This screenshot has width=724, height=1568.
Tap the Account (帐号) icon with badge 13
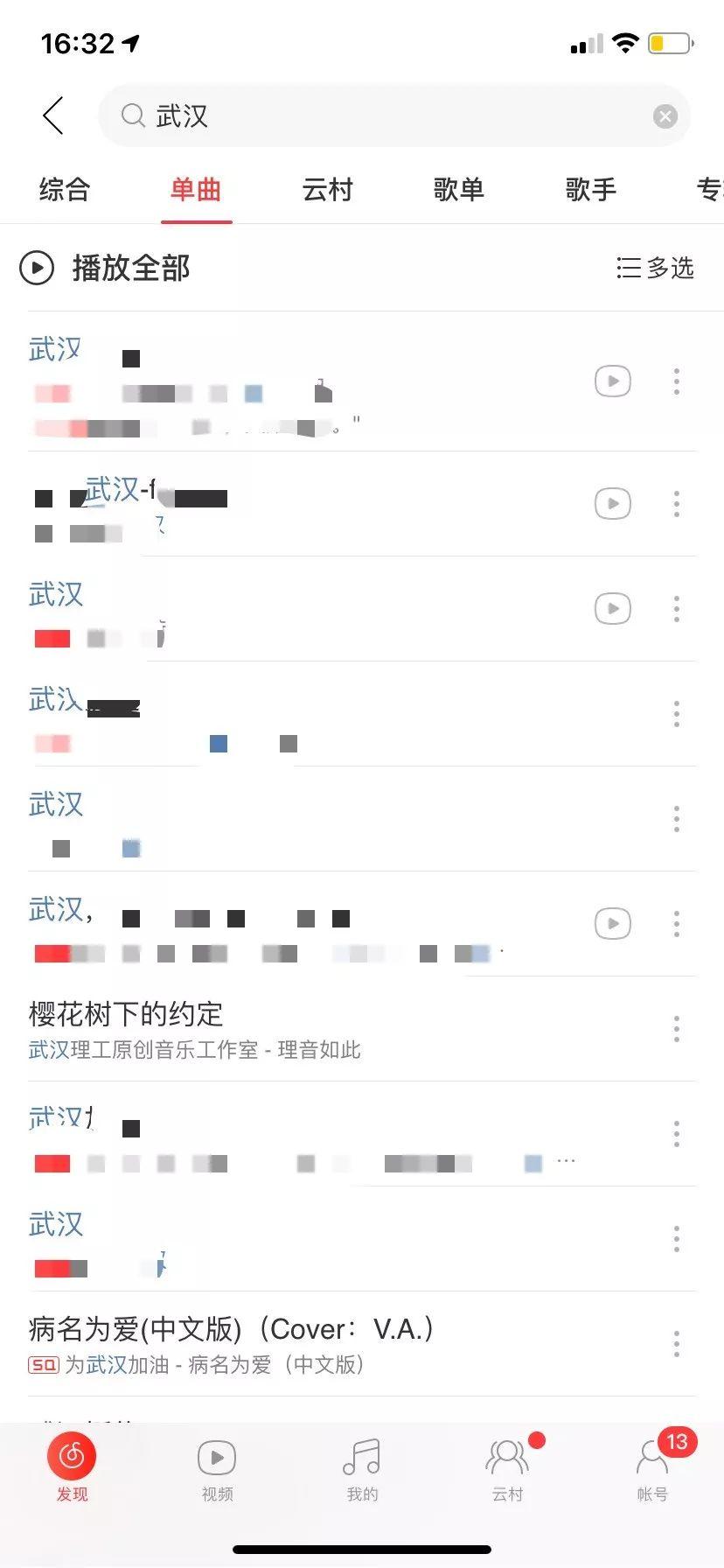tap(651, 1457)
